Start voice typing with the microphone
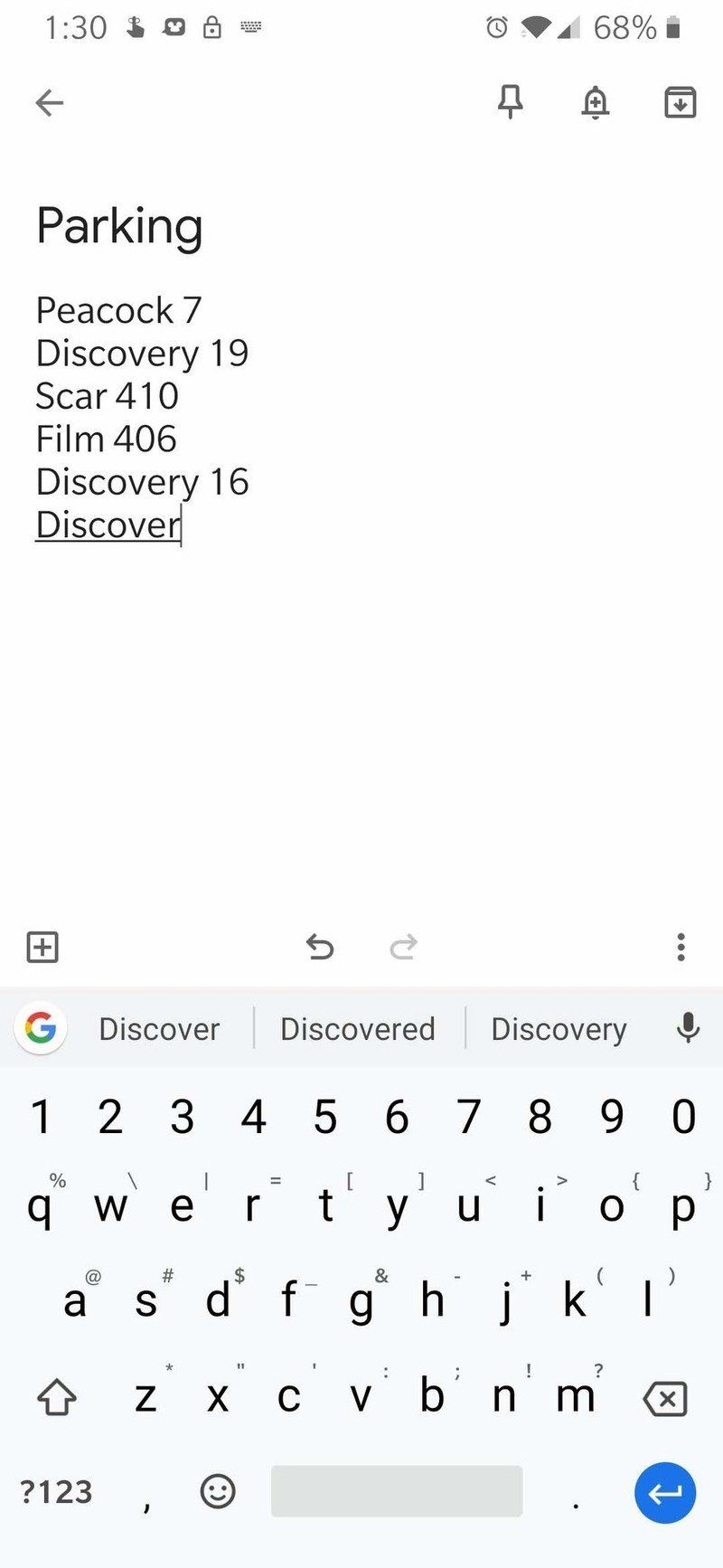Screen dimensions: 723x1568 [x=689, y=1028]
